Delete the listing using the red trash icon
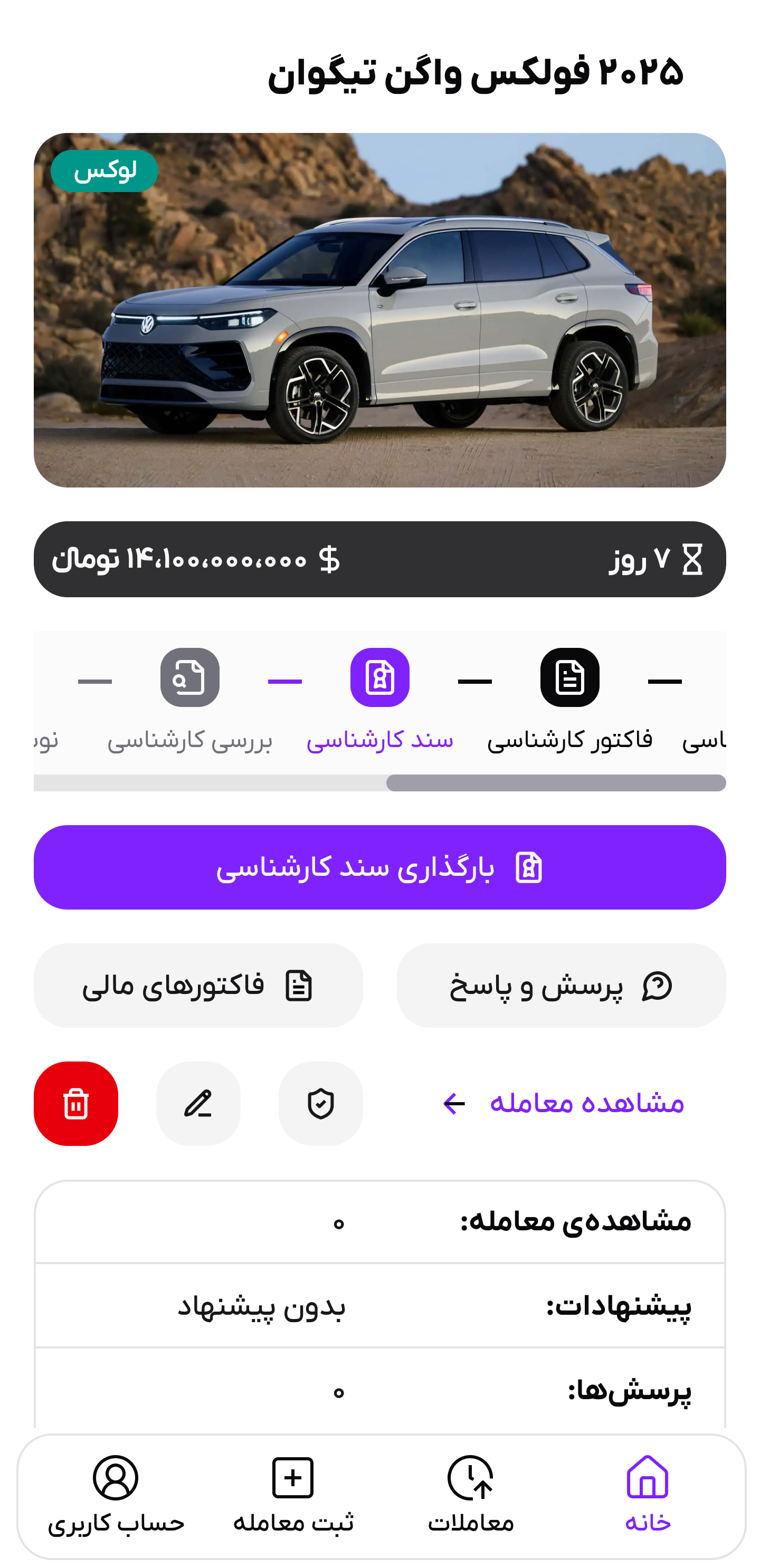 coord(75,1104)
